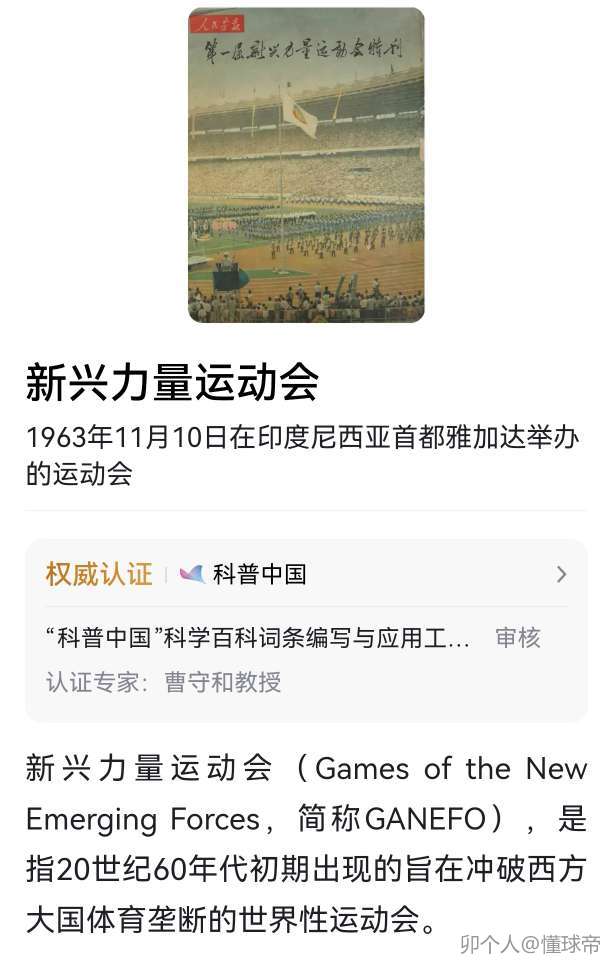Open the 权威认证 科普中国 certification card
This screenshot has width=612, height=966.
click(x=305, y=574)
